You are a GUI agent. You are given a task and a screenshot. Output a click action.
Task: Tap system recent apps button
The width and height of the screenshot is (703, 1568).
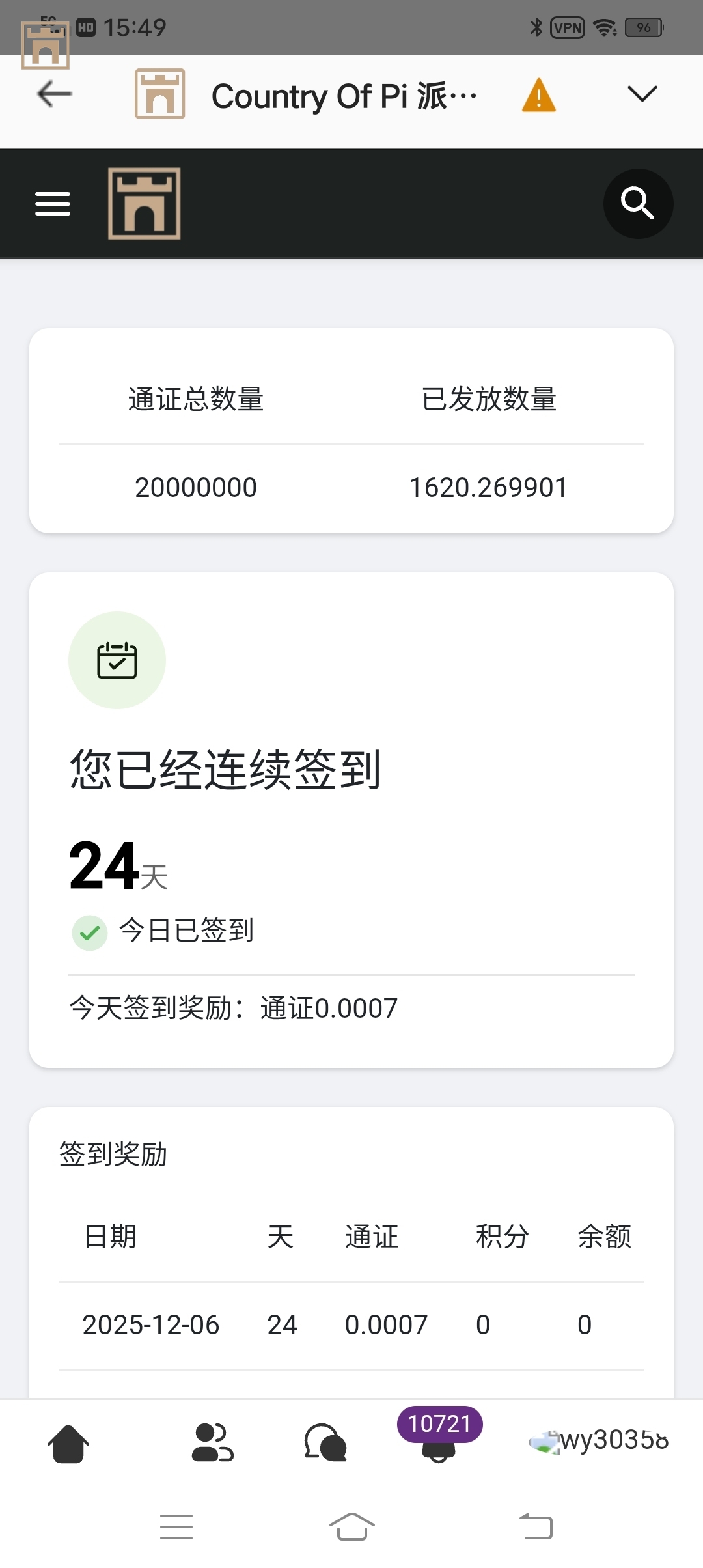pos(176,1527)
